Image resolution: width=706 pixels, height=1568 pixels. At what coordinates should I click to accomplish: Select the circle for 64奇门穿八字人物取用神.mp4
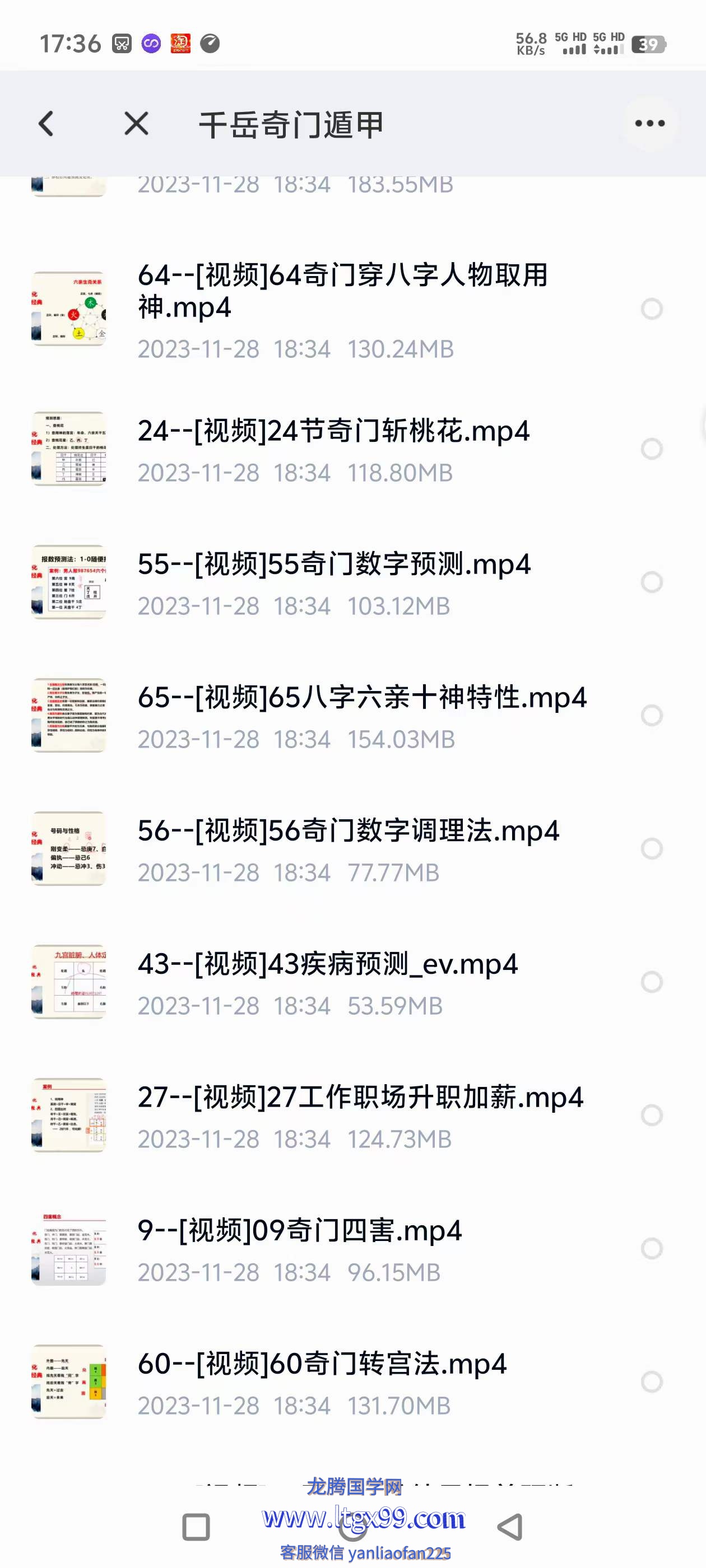(651, 309)
